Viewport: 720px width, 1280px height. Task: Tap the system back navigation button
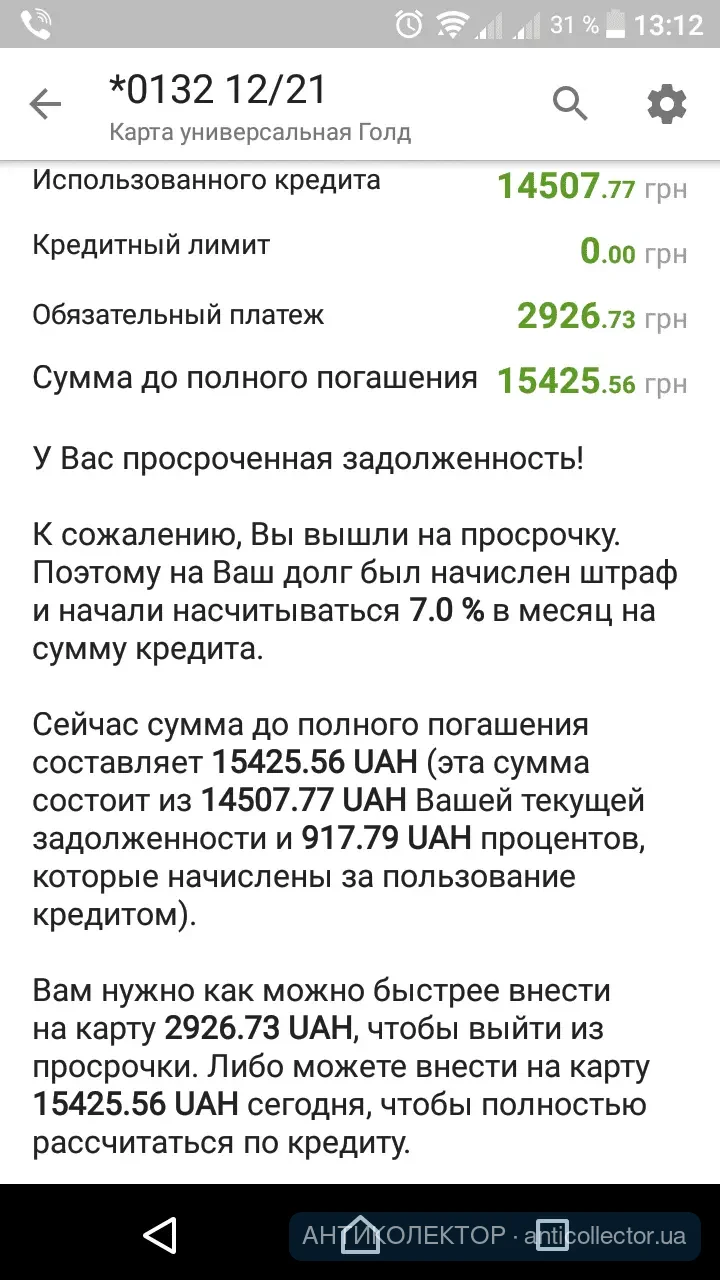click(x=161, y=1236)
